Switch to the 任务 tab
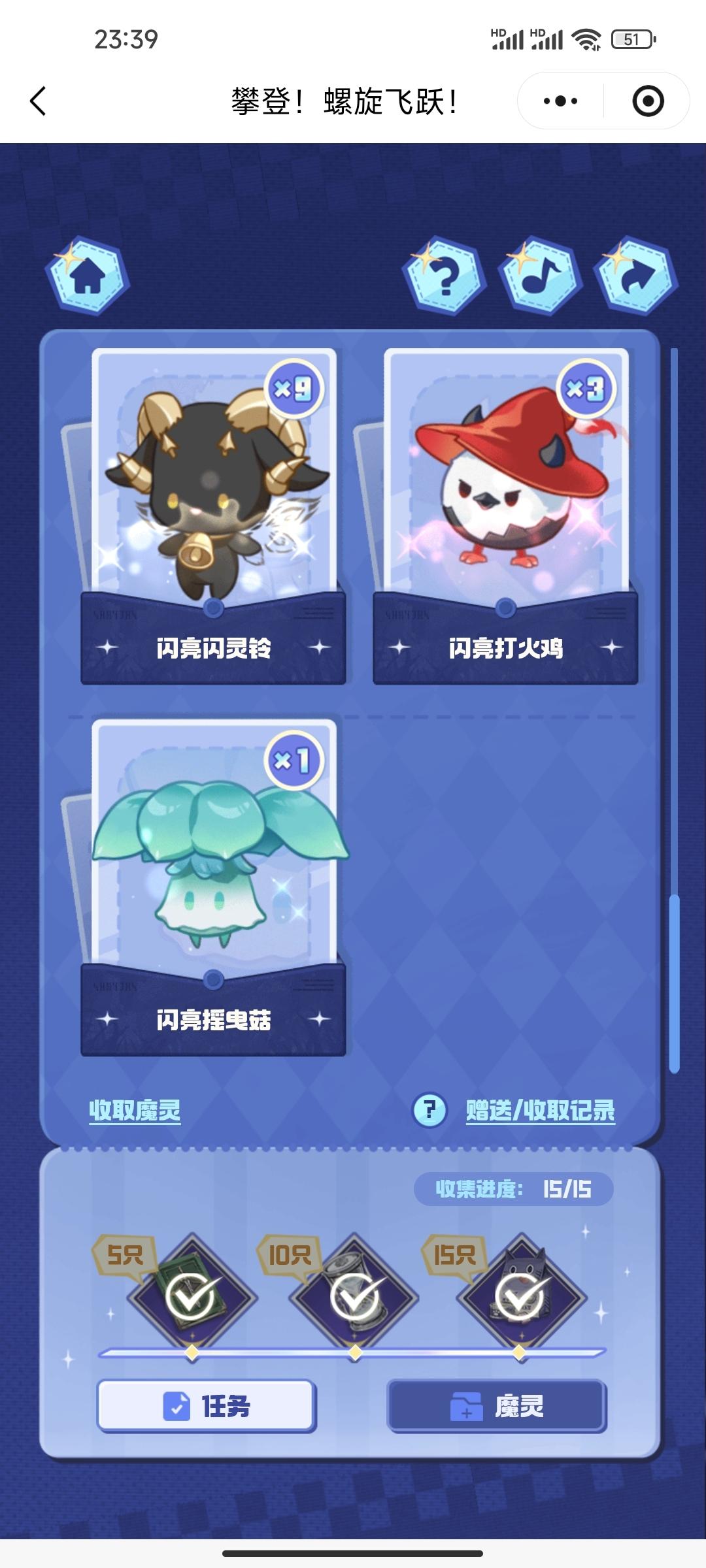 click(x=207, y=1406)
